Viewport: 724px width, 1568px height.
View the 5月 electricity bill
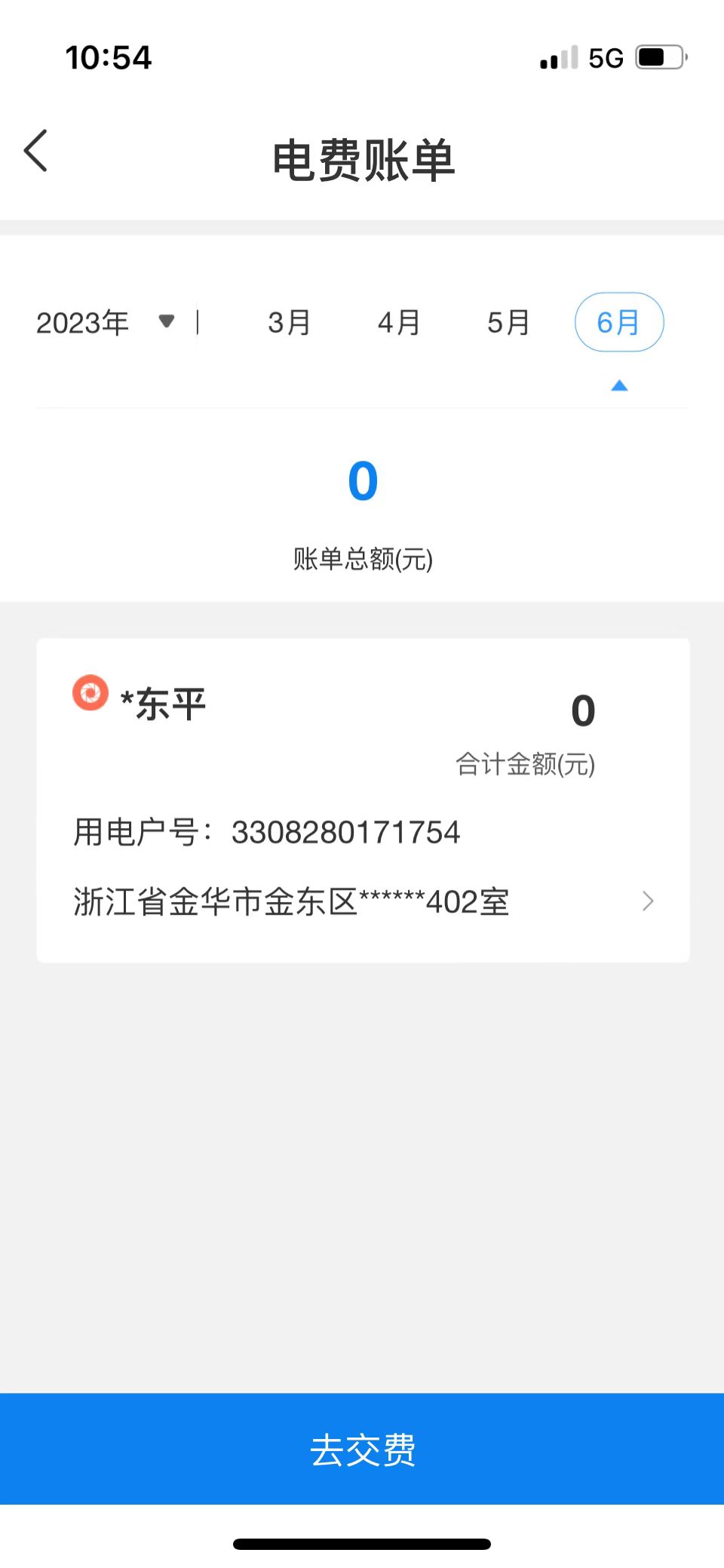click(x=508, y=323)
